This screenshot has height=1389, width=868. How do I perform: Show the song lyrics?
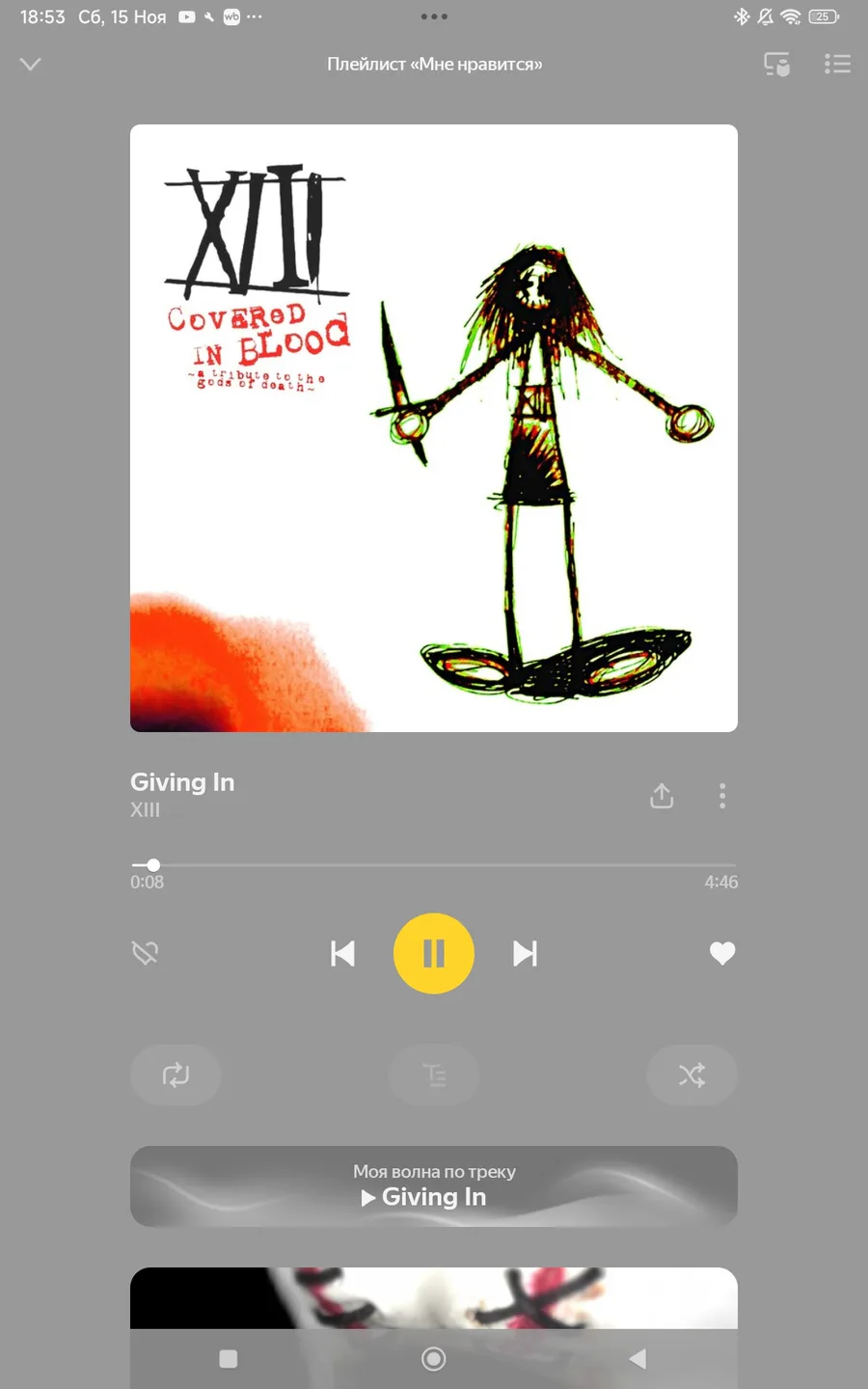434,1075
